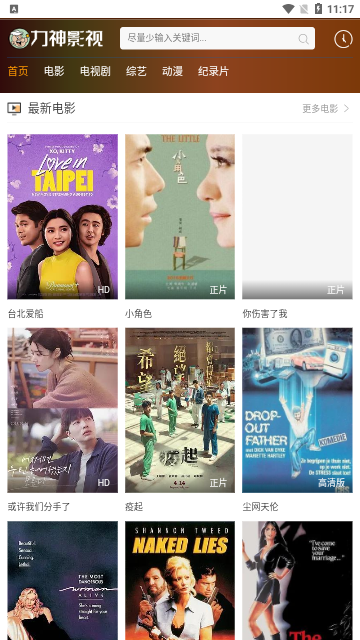
Task: Select the 动漫 tab
Action: pyautogui.click(x=172, y=71)
